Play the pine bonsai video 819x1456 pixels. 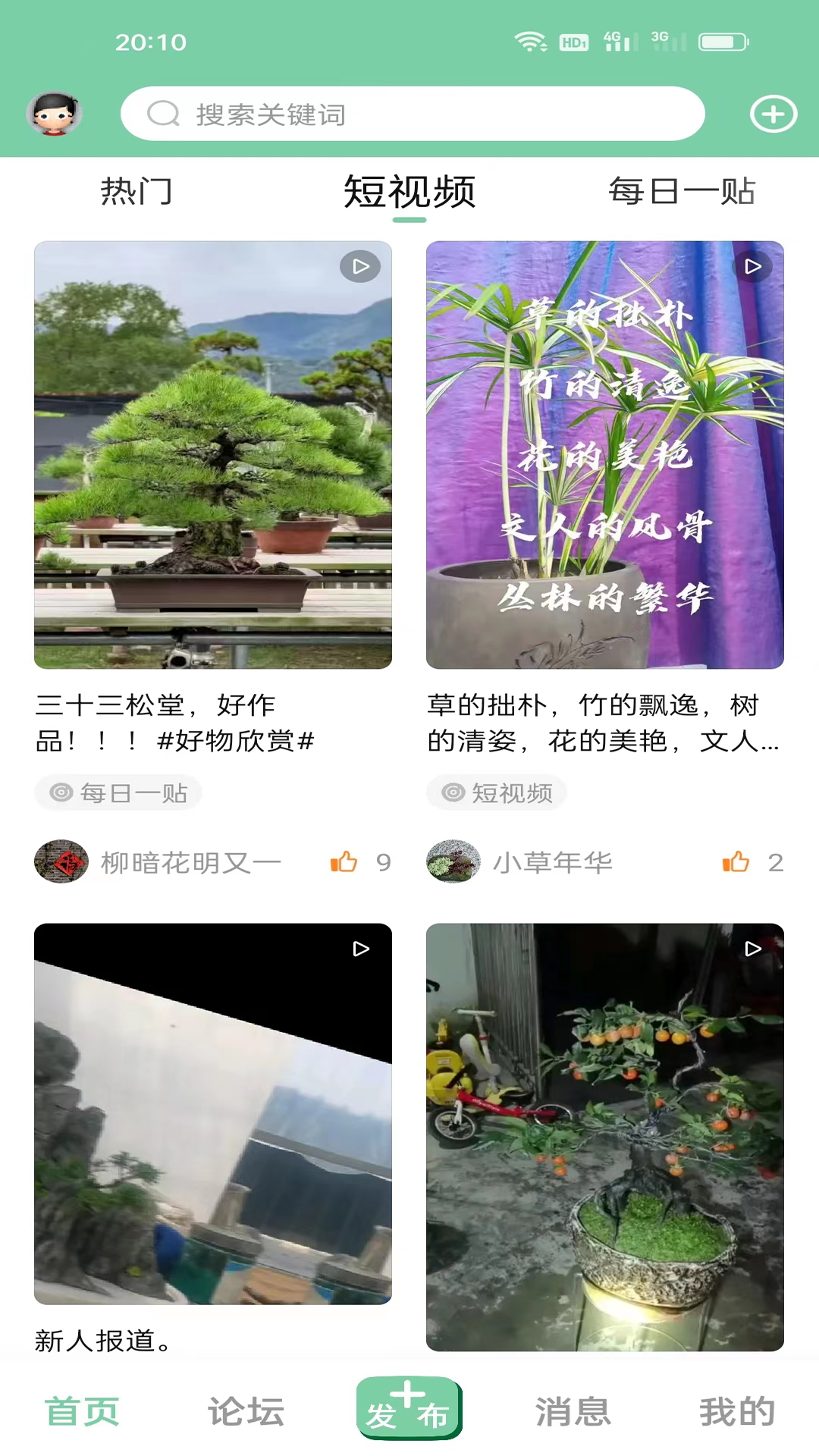point(360,266)
